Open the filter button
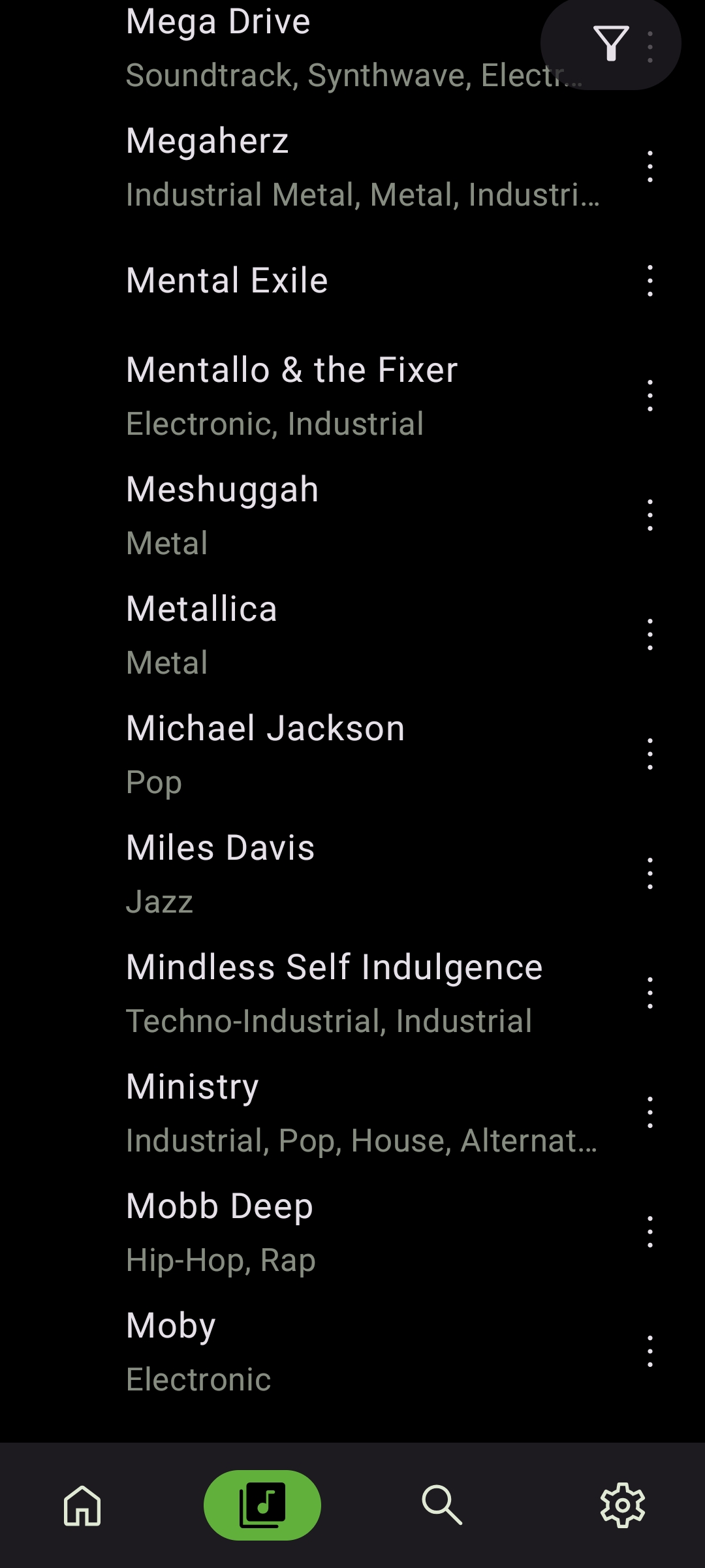This screenshot has height=1568, width=705. [x=611, y=43]
